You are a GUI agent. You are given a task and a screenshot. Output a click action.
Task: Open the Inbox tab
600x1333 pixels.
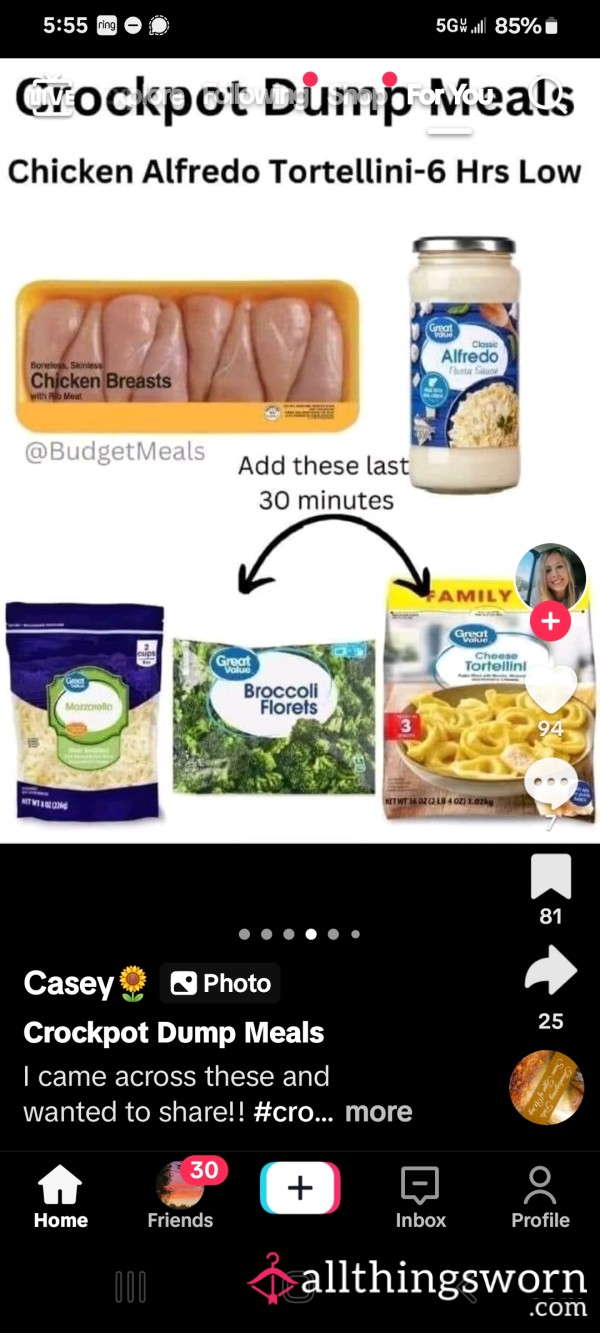coord(420,1198)
